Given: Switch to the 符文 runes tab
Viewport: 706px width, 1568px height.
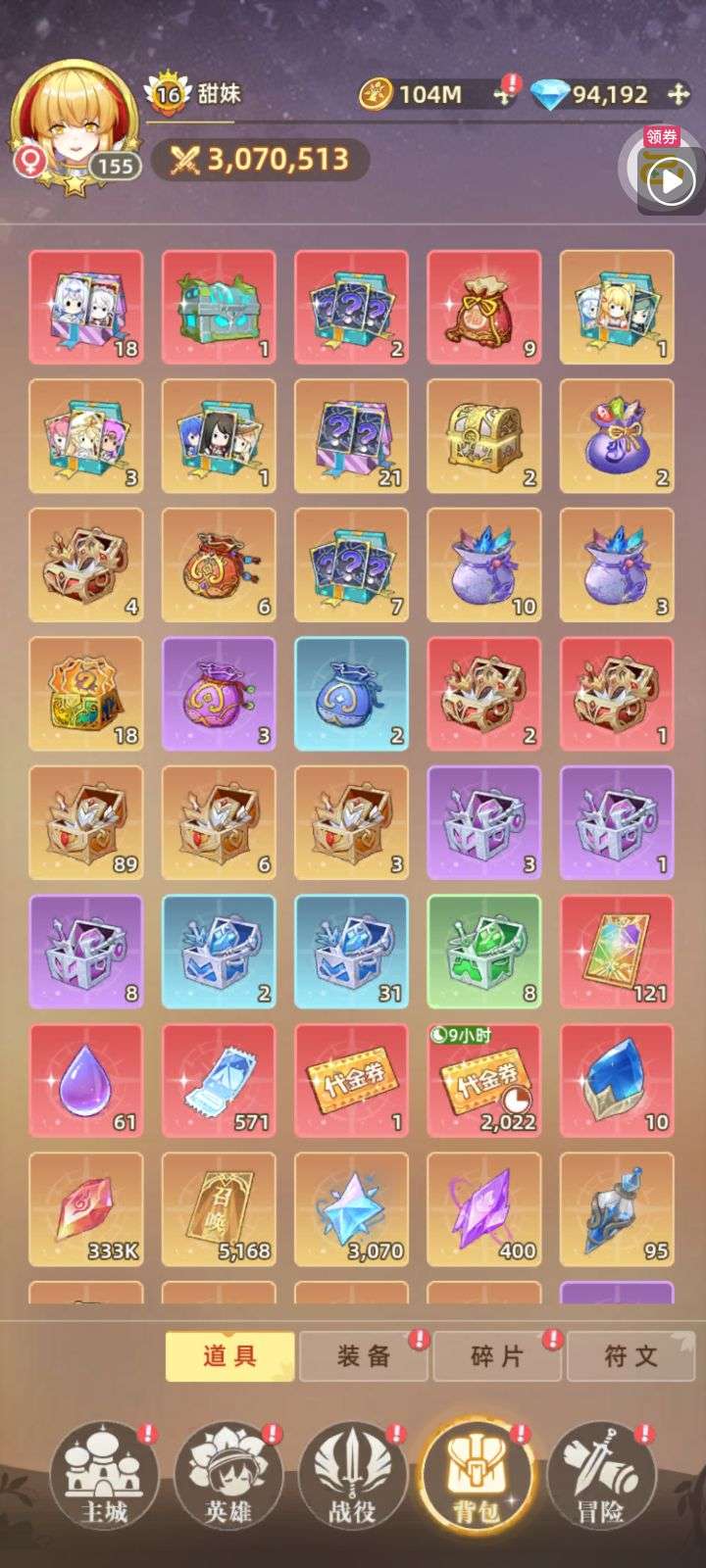Looking at the screenshot, I should (630, 1355).
